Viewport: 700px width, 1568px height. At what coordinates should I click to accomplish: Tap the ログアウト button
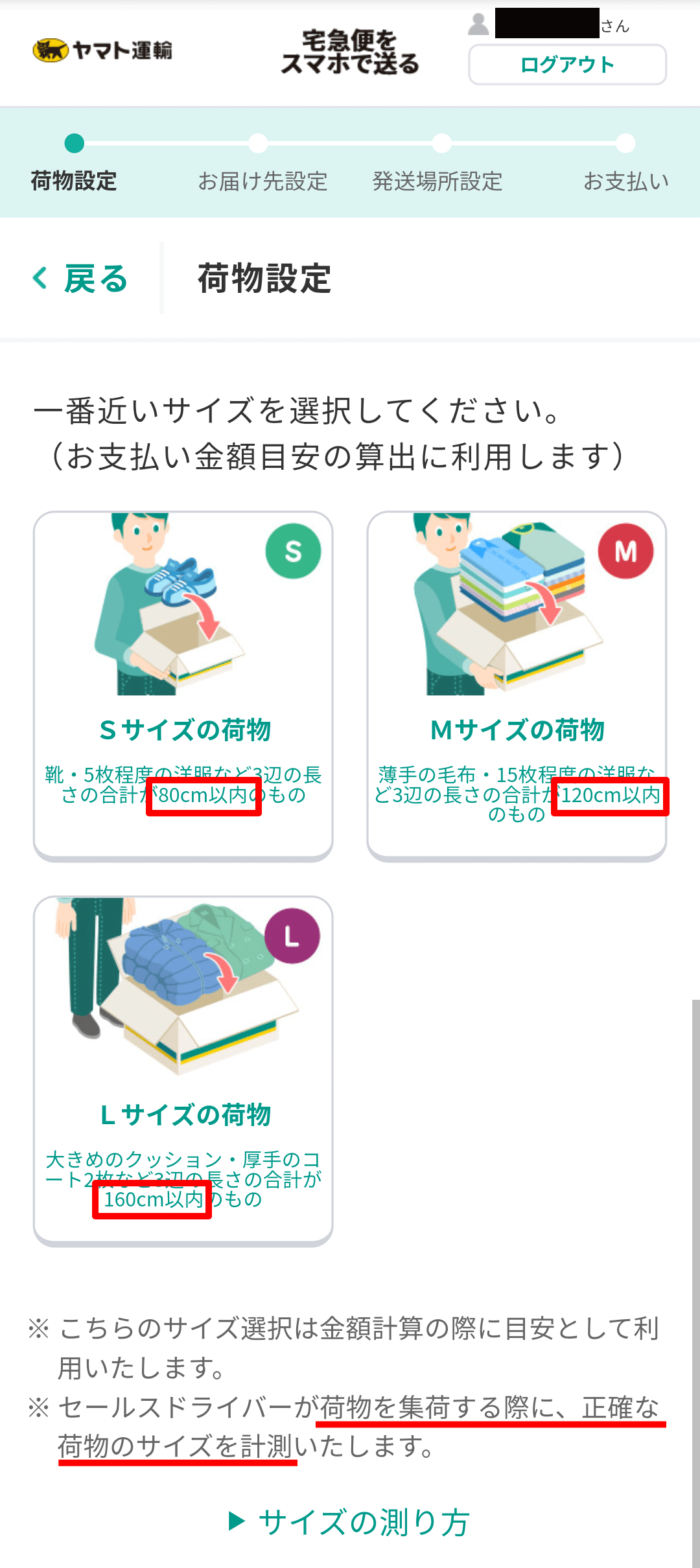click(x=567, y=65)
